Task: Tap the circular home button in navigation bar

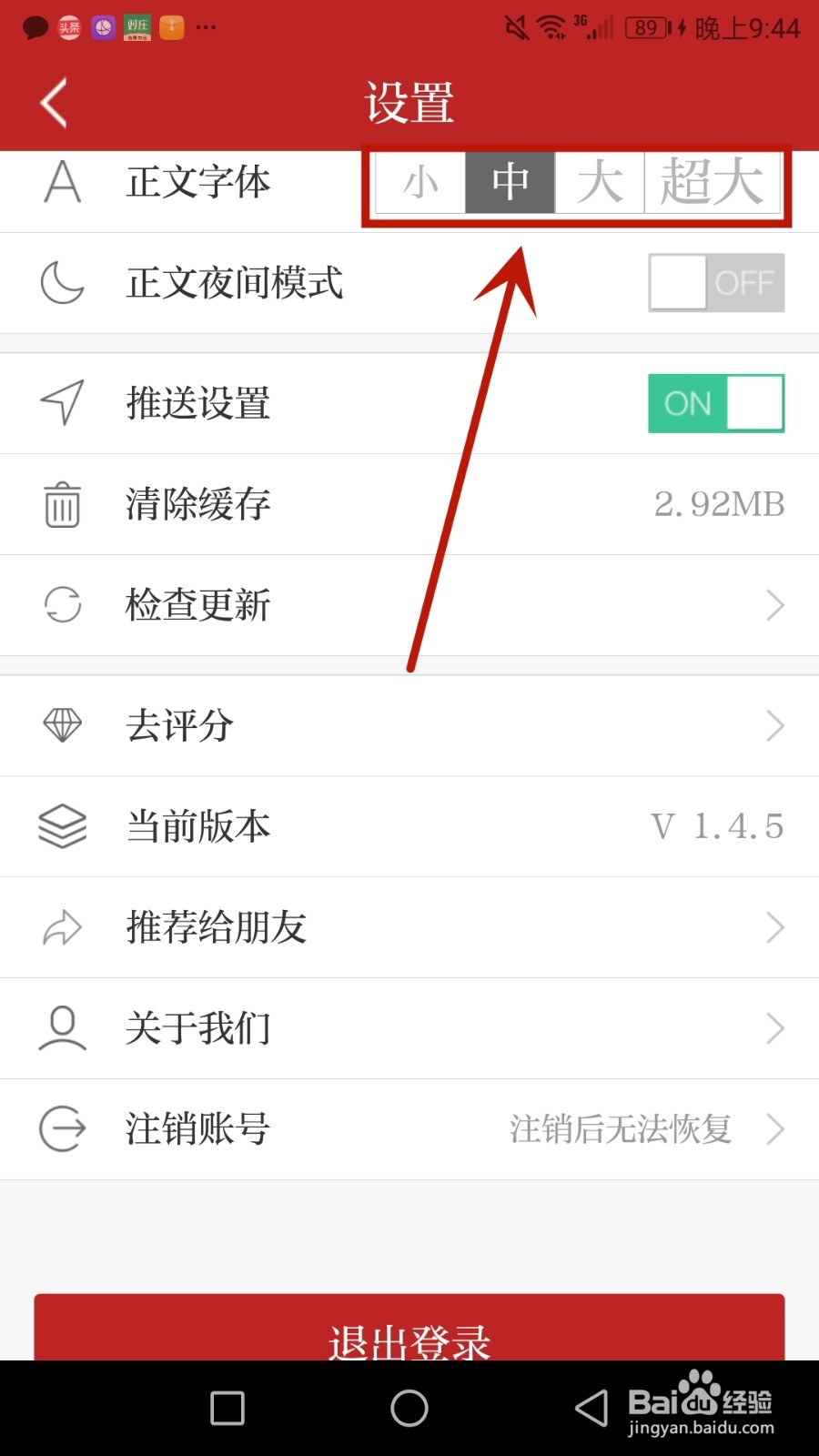Action: pyautogui.click(x=409, y=1407)
